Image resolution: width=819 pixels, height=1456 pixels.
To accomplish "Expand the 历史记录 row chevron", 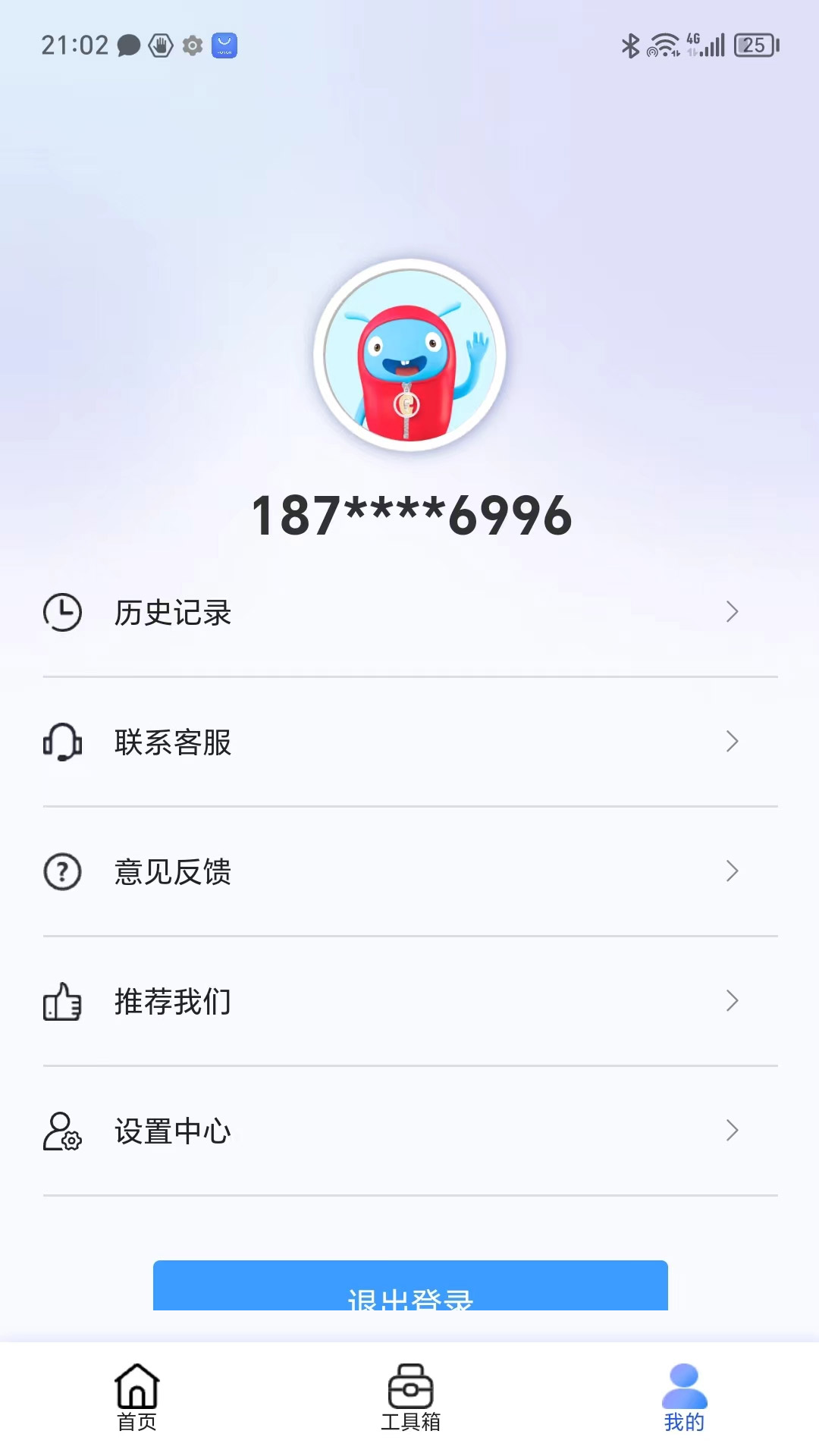I will [732, 613].
